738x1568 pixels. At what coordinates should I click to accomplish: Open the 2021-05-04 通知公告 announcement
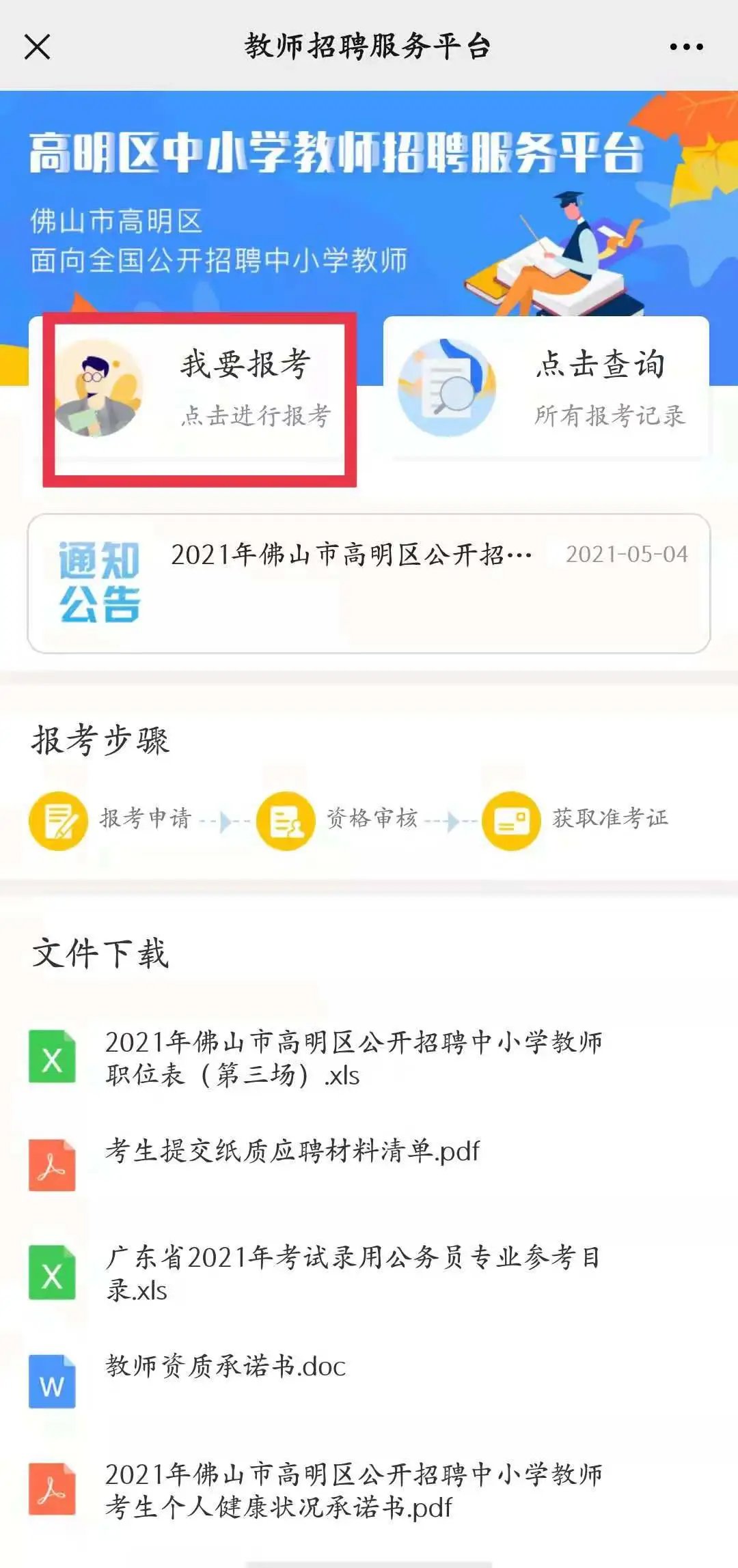point(369,583)
